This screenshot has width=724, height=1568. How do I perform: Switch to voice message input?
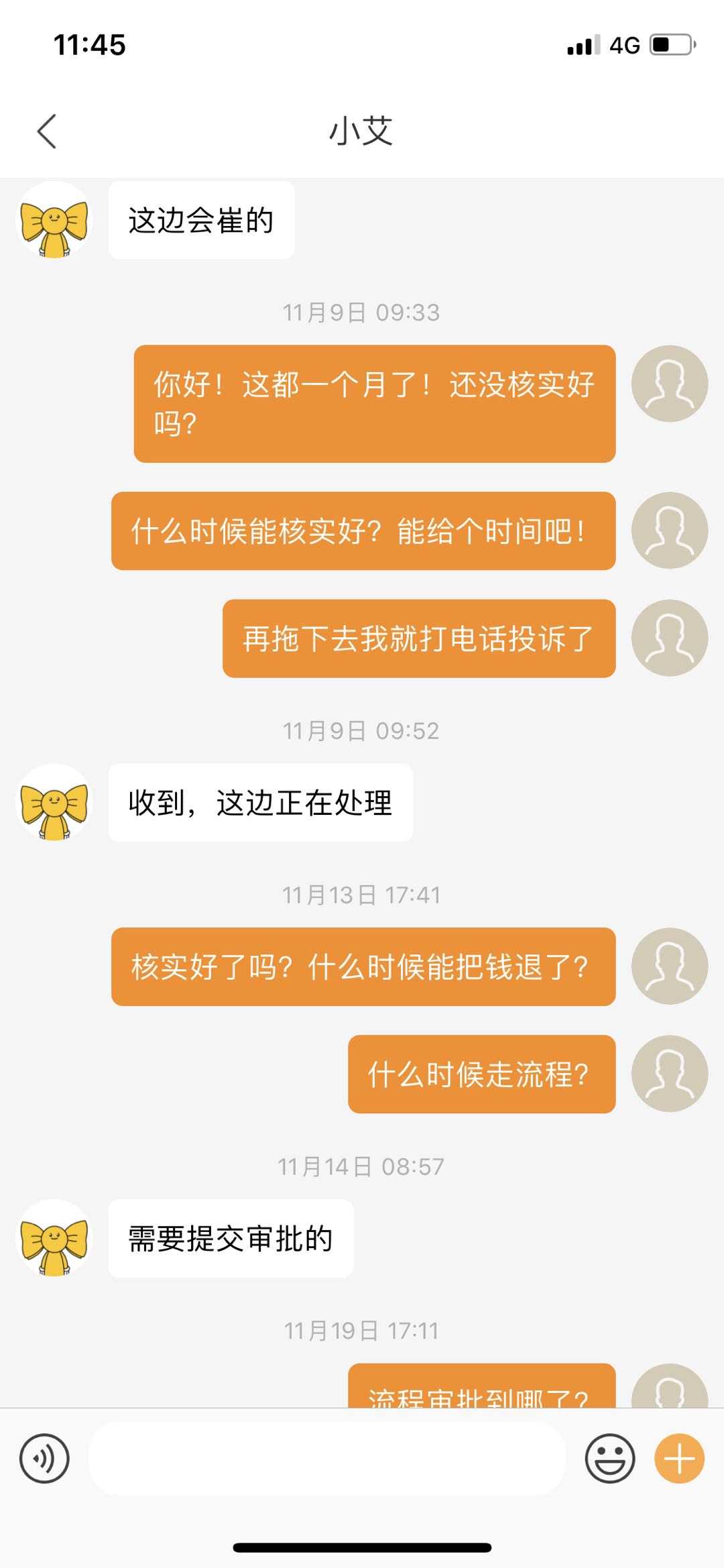pyautogui.click(x=44, y=1458)
